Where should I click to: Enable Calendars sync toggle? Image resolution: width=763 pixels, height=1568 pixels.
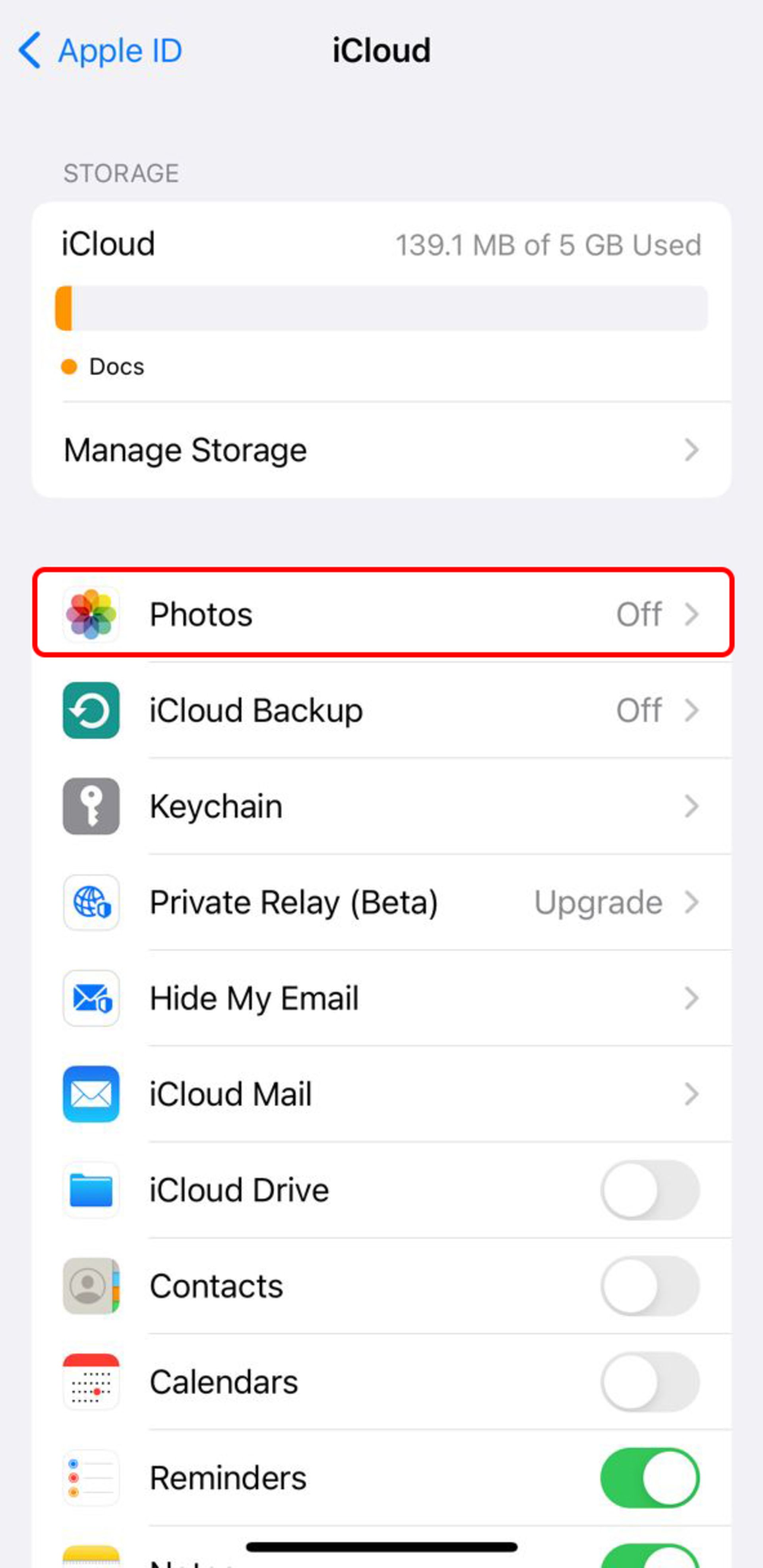click(649, 1382)
